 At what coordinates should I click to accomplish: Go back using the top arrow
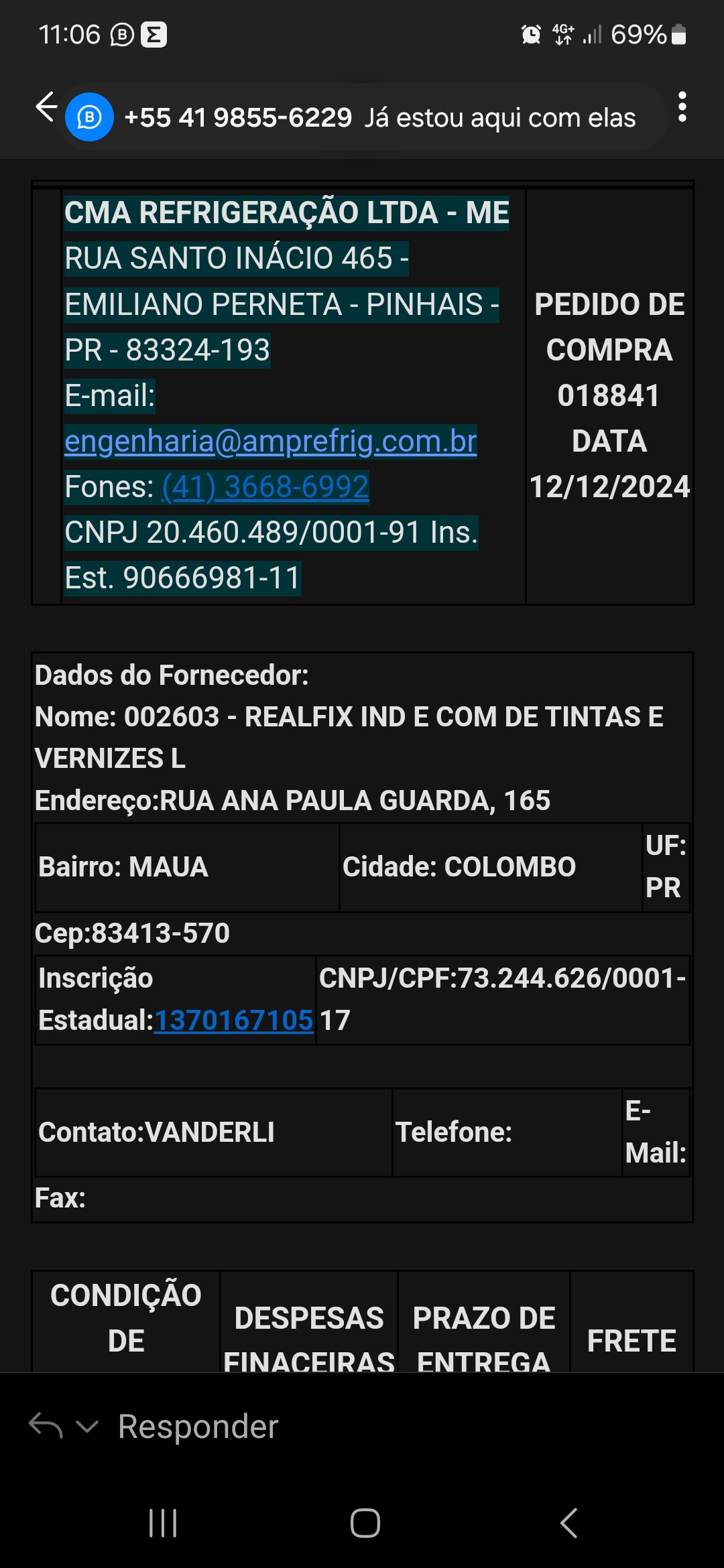tap(46, 107)
